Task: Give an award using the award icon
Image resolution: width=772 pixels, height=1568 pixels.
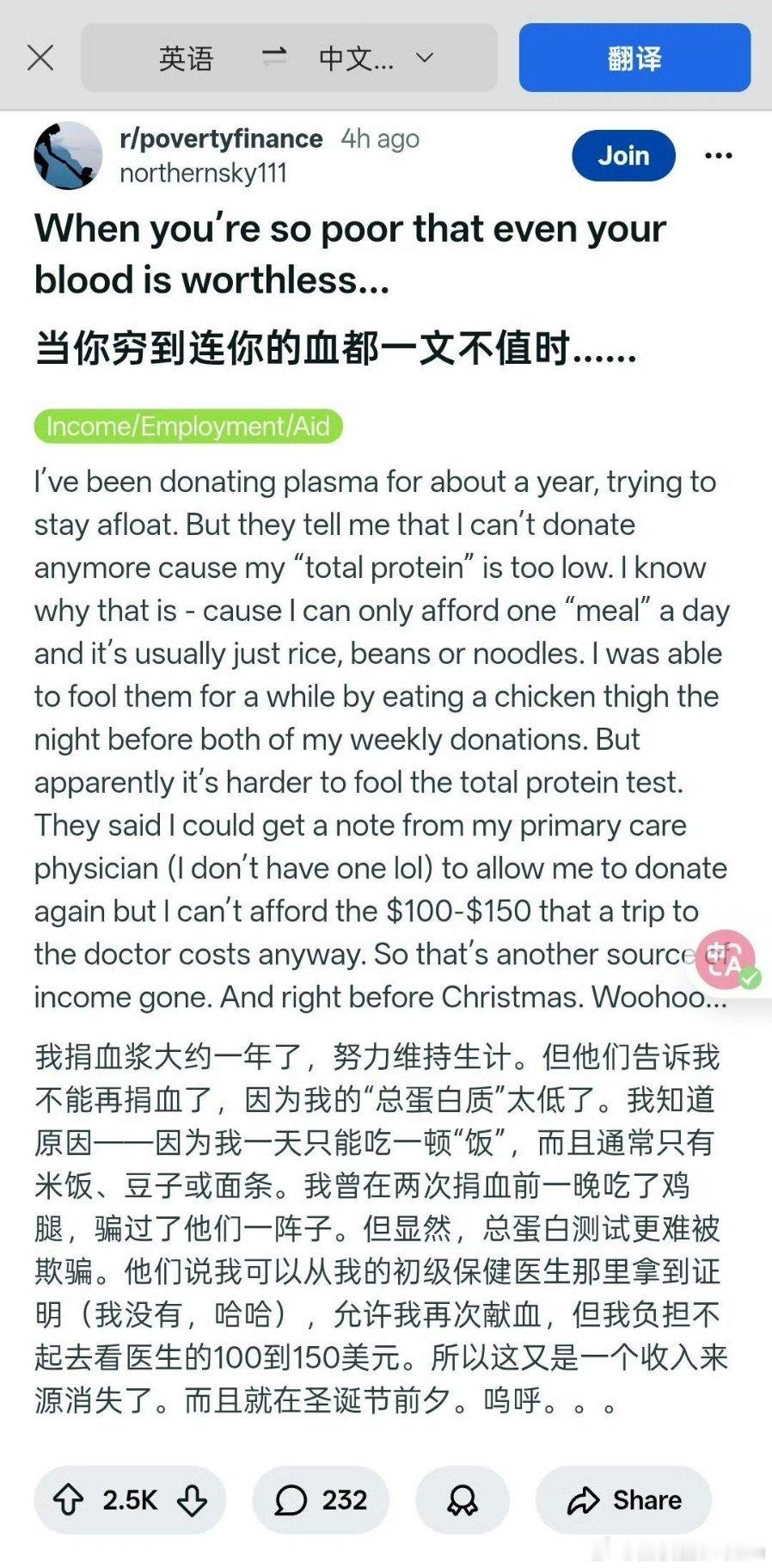Action: (x=463, y=1499)
